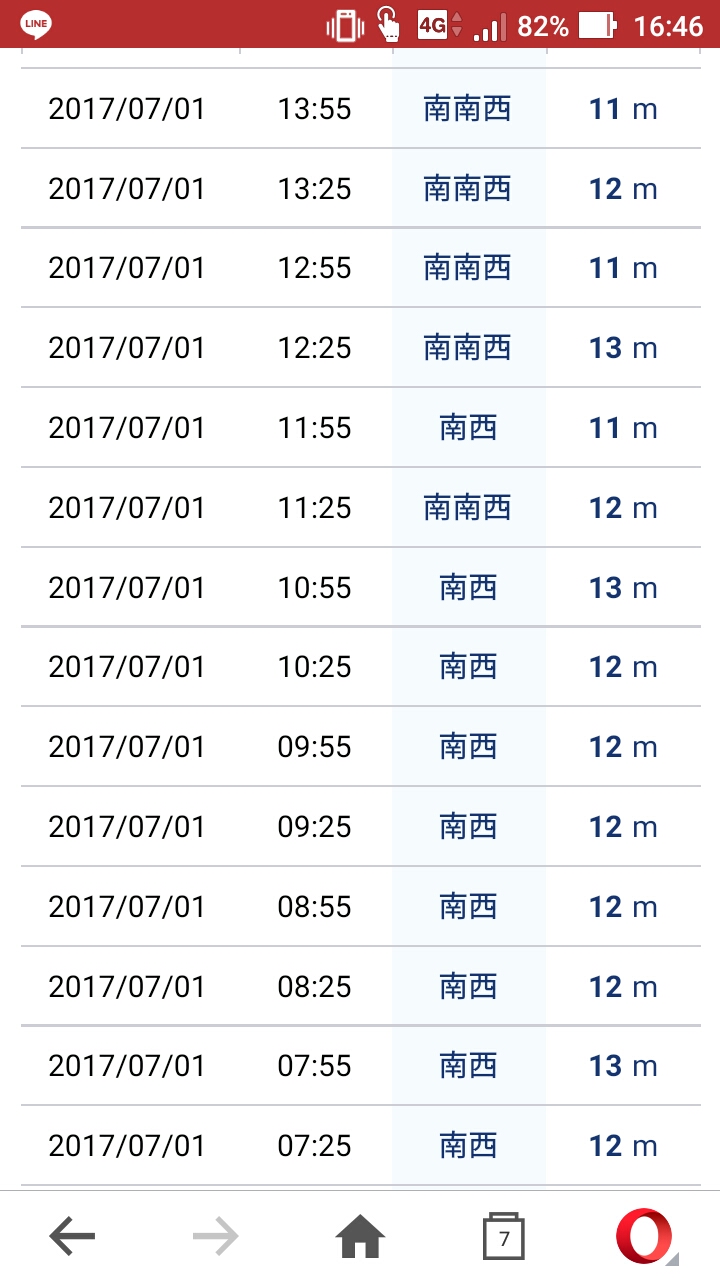Go forward to the next page
Screen dimensions: 720x1280
(x=216, y=1237)
